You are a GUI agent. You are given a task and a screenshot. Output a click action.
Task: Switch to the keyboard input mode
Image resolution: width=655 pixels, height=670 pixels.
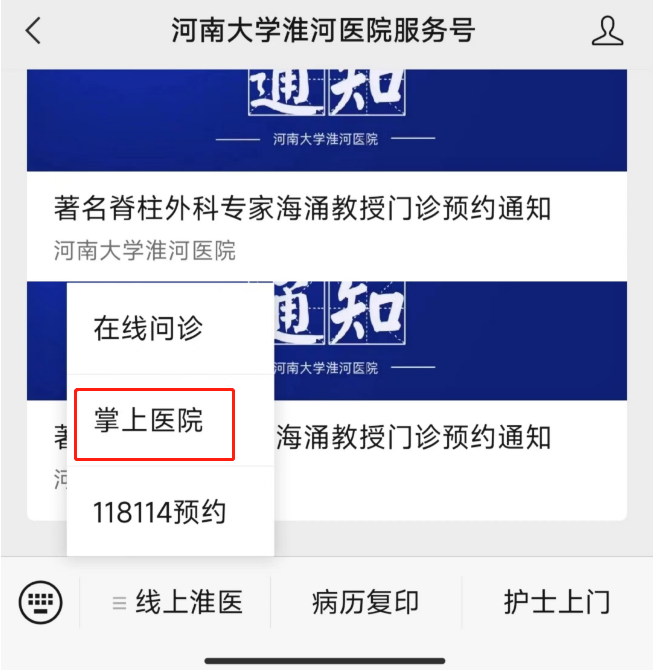(x=41, y=602)
